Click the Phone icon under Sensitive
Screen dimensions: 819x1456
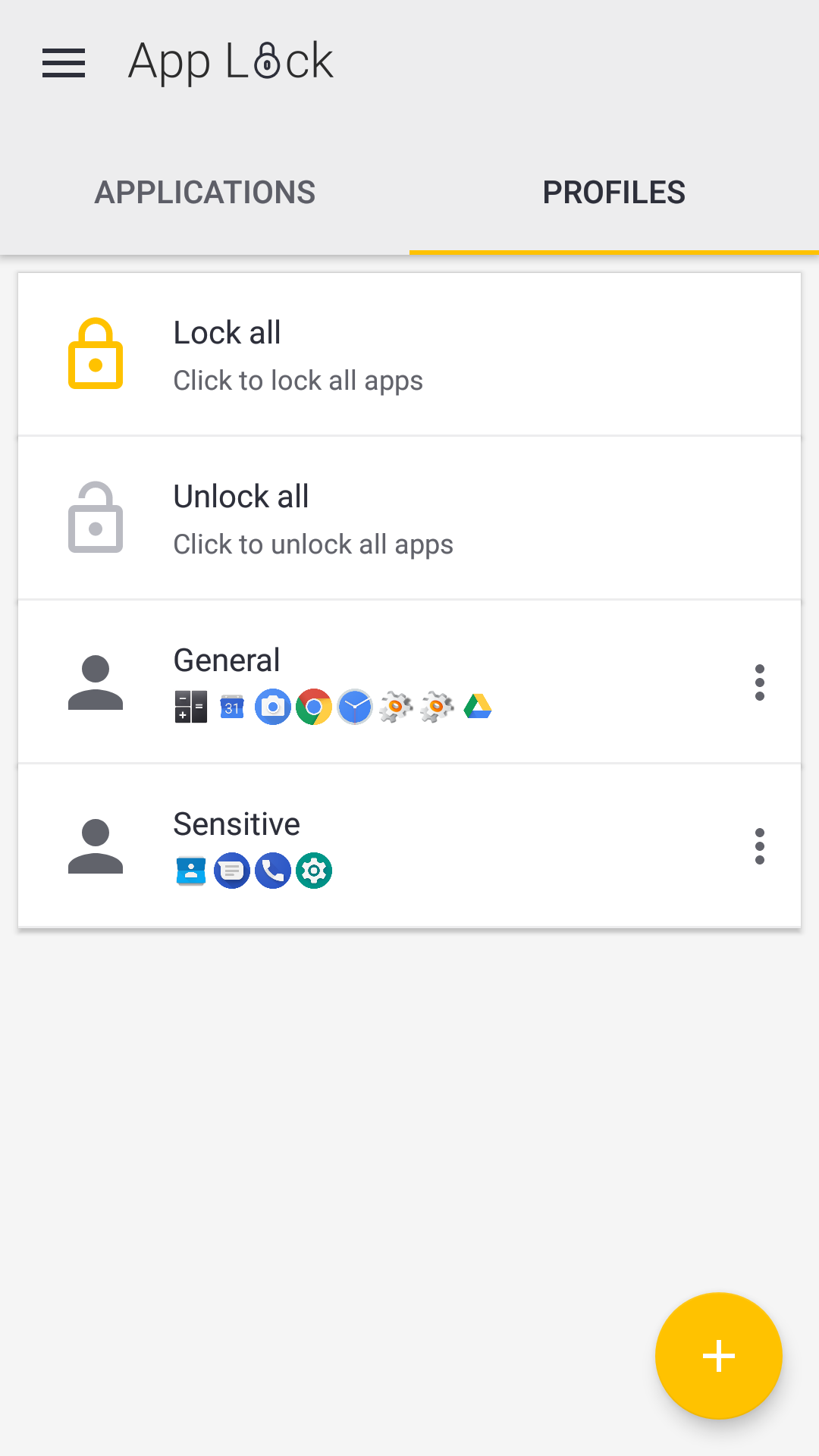pyautogui.click(x=272, y=871)
